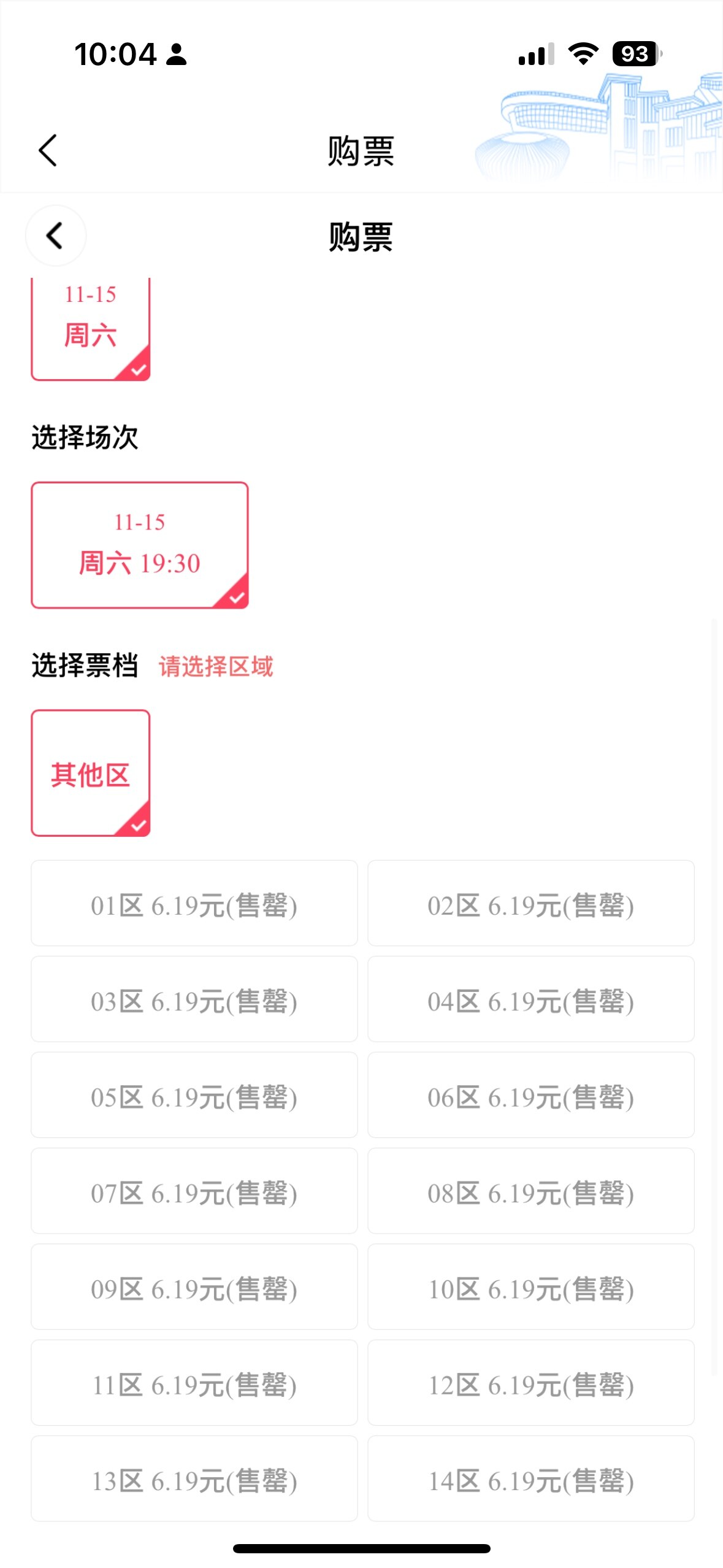
Task: Go back using the top navigation arrow
Action: 48,150
